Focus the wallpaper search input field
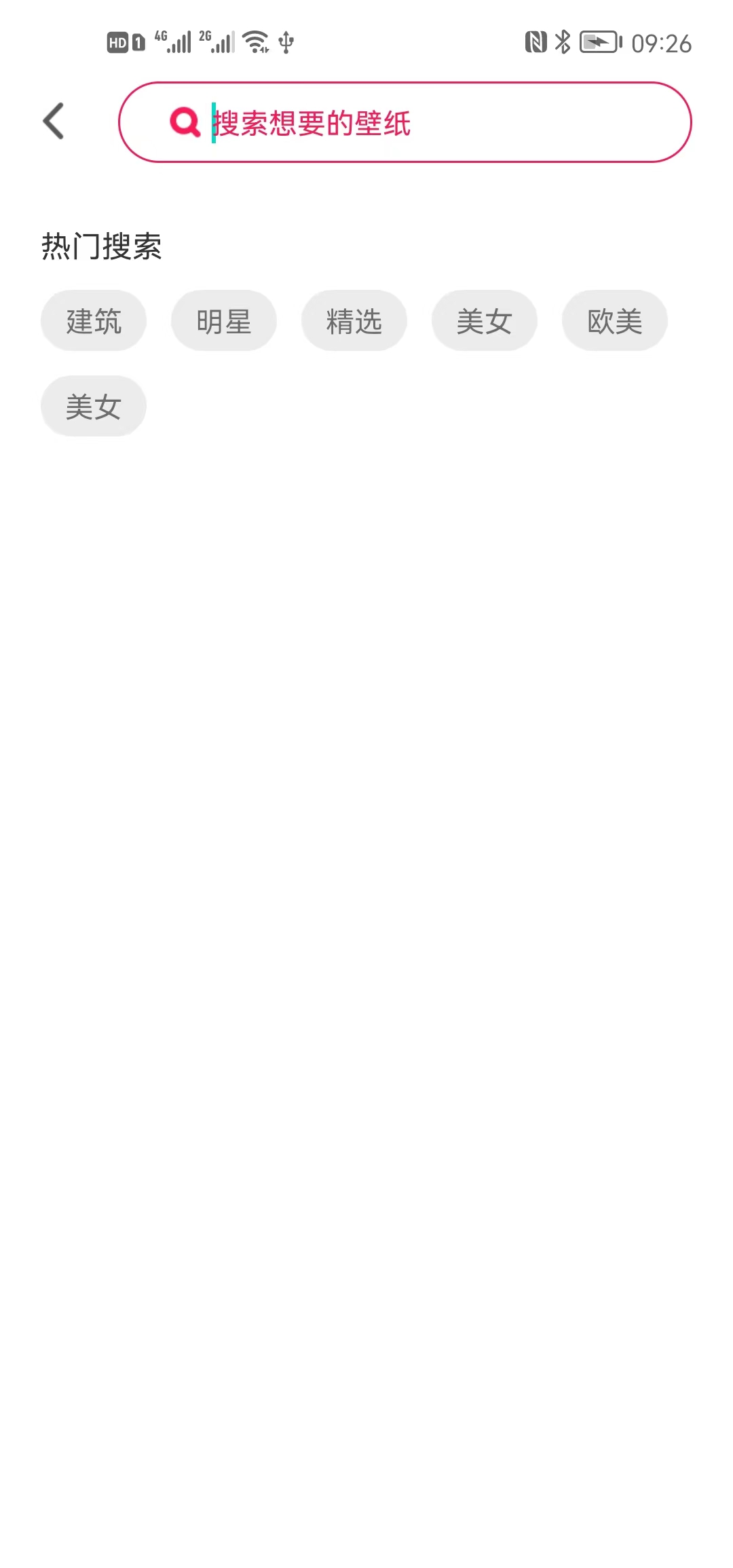This screenshot has height=1568, width=733. [434, 123]
